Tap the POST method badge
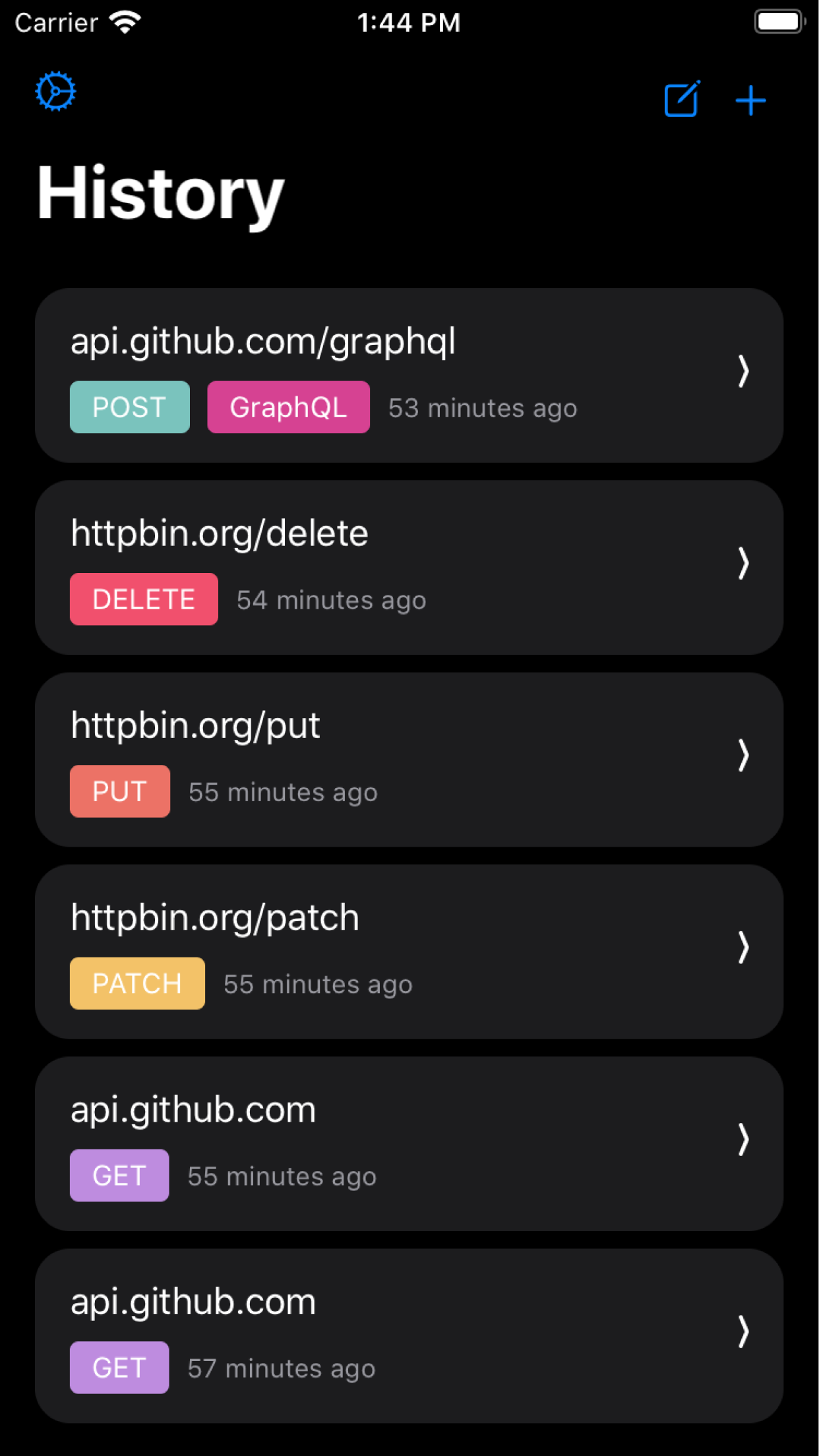The image size is (819, 1456). pyautogui.click(x=129, y=408)
